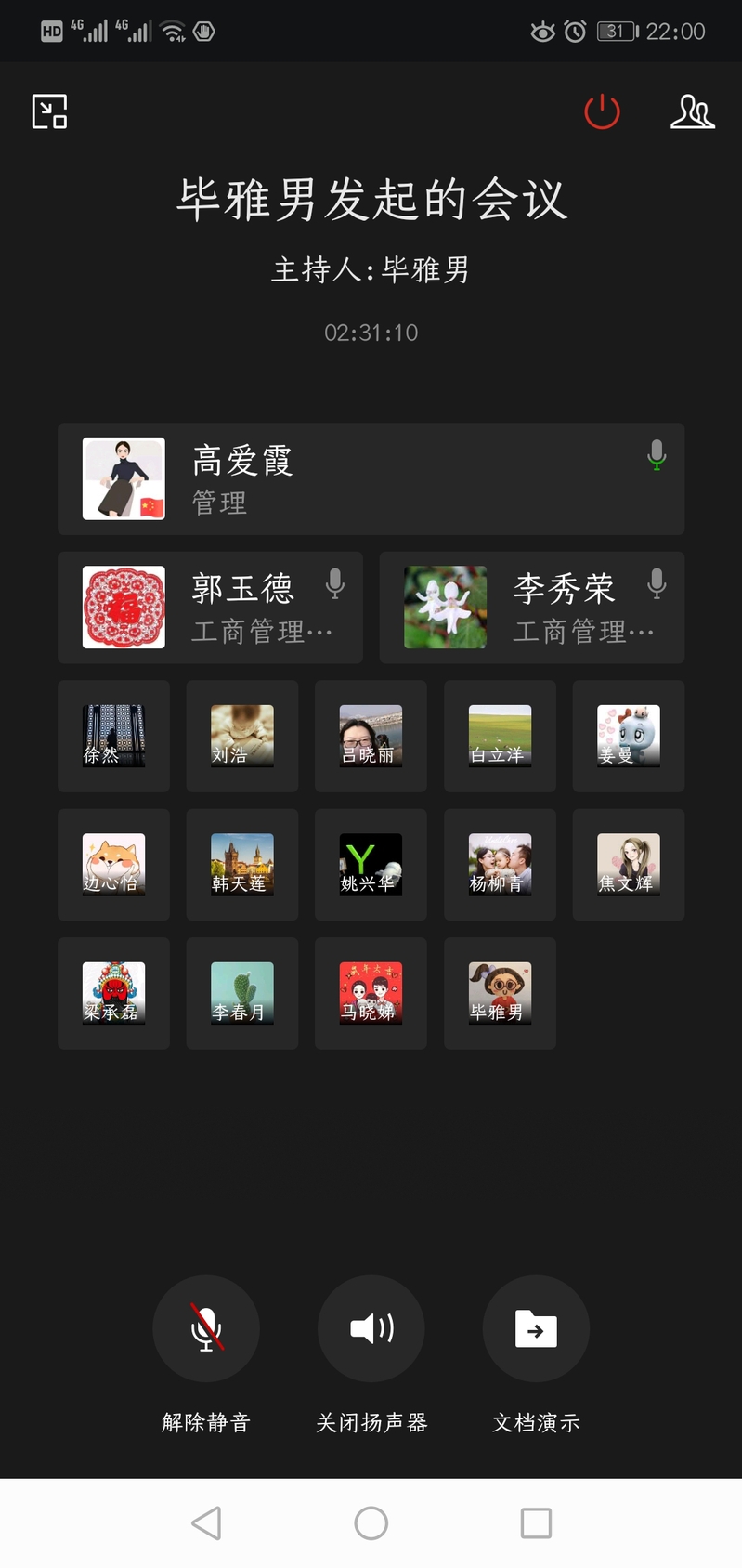Choose 吕晓丽's avatar tile
Viewport: 742px width, 1568px height.
(x=371, y=736)
